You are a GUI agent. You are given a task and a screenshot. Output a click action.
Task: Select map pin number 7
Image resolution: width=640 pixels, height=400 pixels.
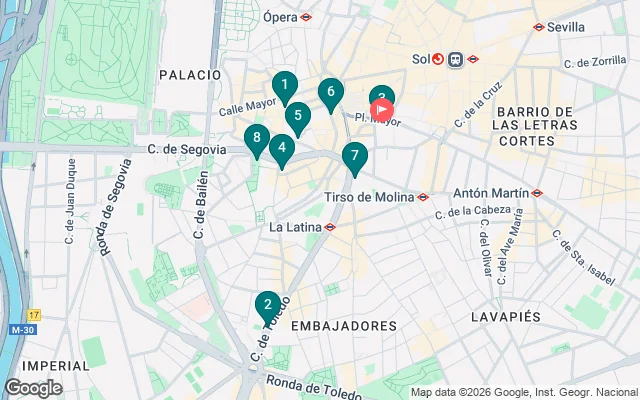point(354,156)
